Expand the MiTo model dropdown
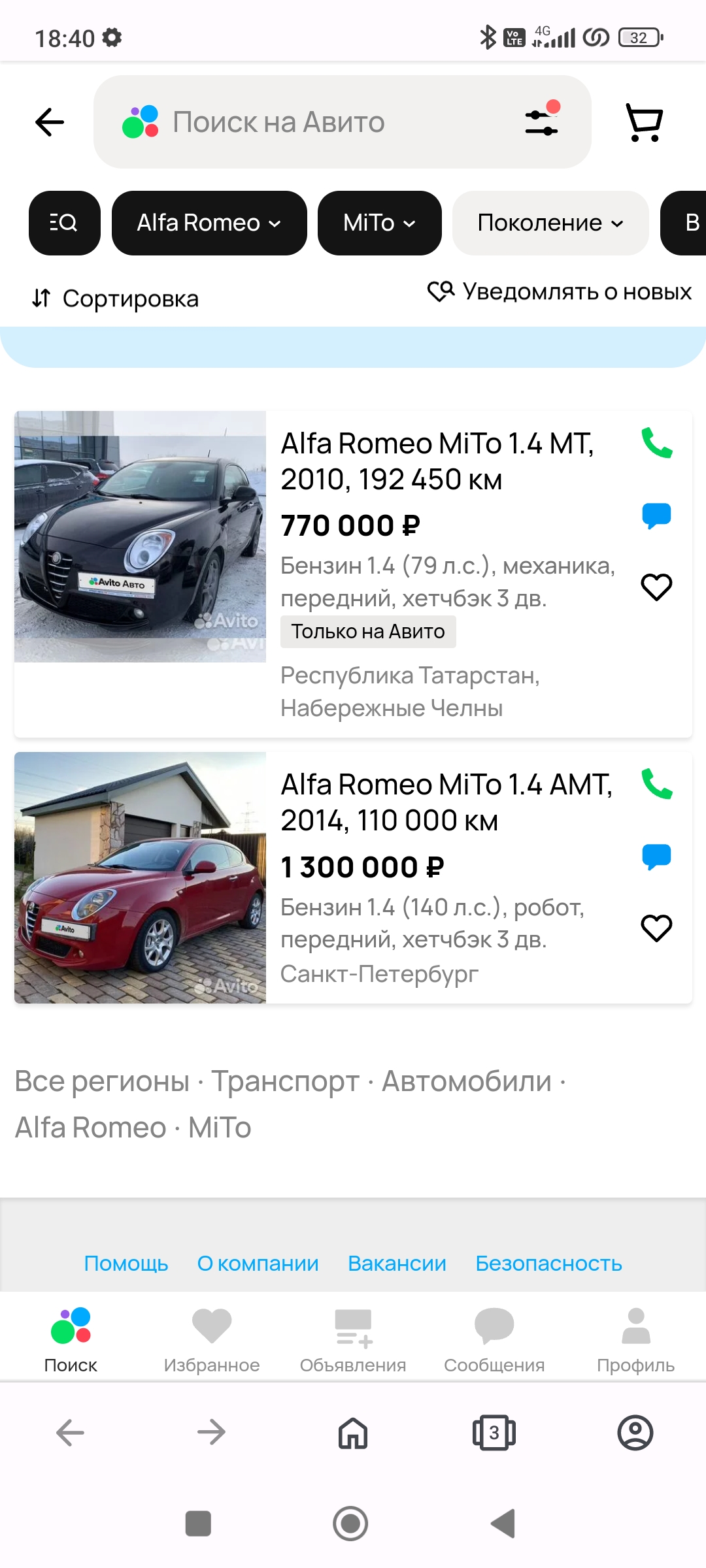This screenshot has height=1568, width=706. click(379, 223)
